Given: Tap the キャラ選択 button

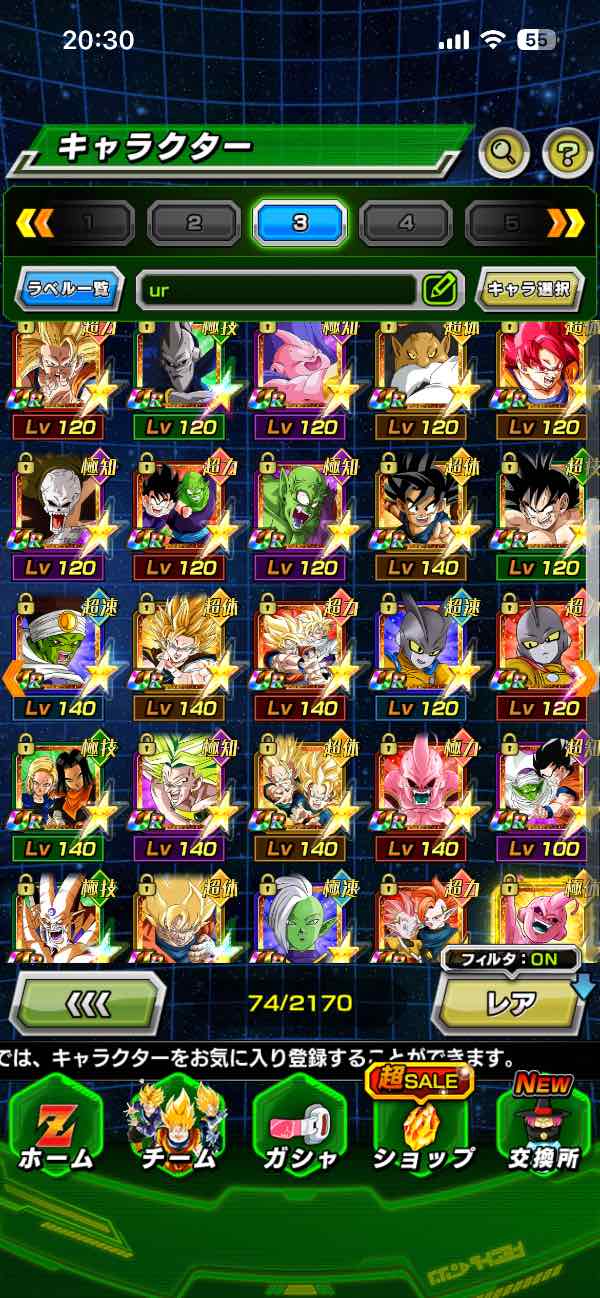Looking at the screenshot, I should [528, 290].
